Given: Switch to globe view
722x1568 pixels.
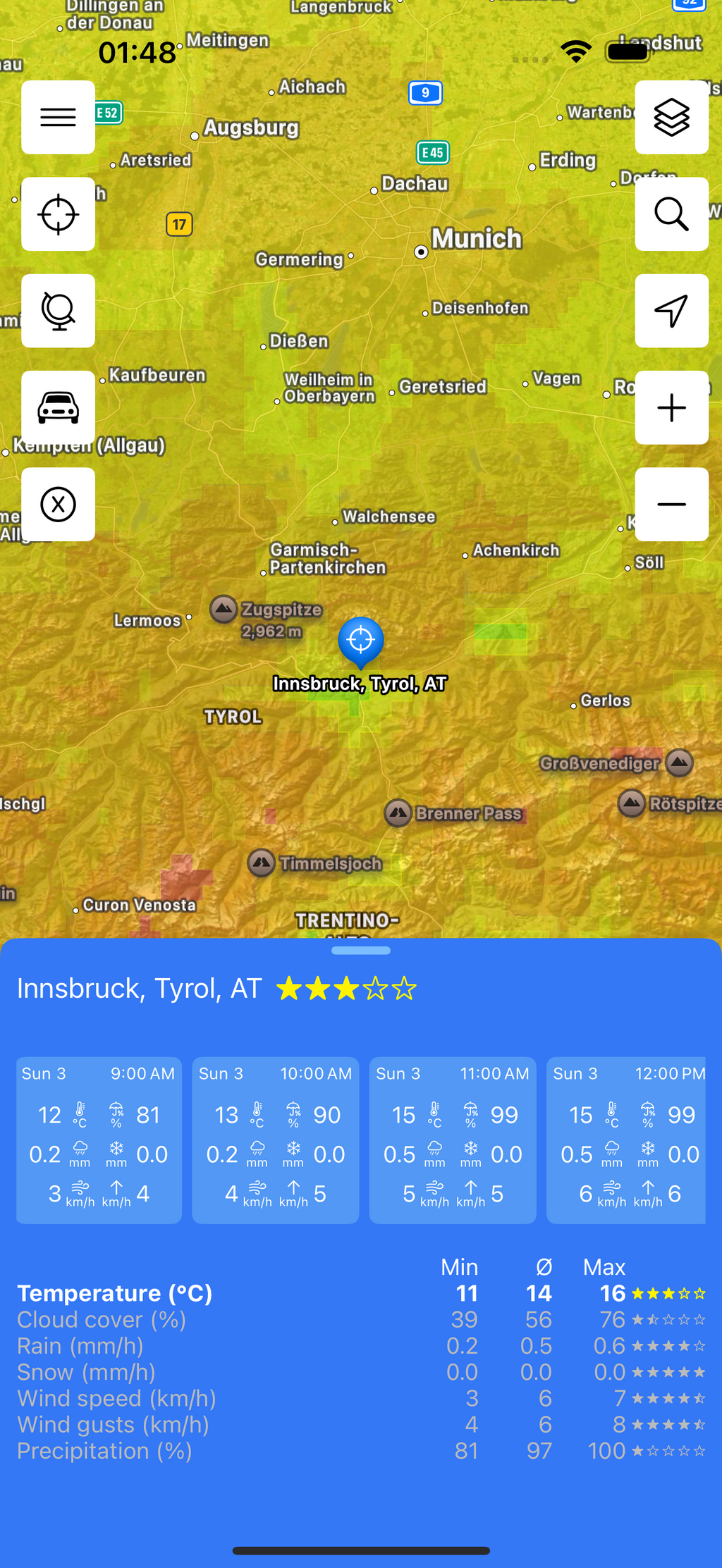Looking at the screenshot, I should (58, 311).
